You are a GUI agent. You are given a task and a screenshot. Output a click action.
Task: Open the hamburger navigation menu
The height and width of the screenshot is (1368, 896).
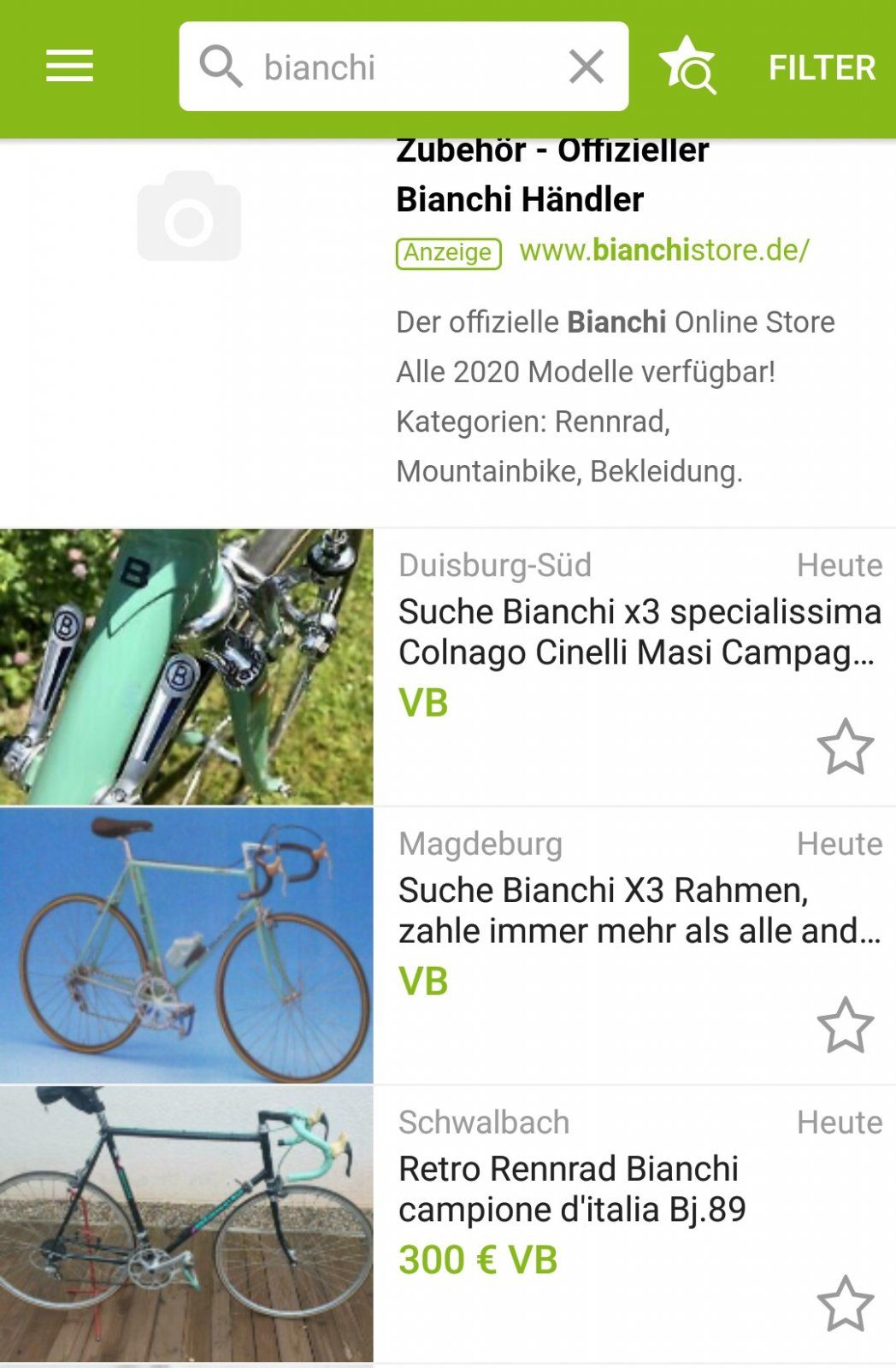tap(69, 66)
